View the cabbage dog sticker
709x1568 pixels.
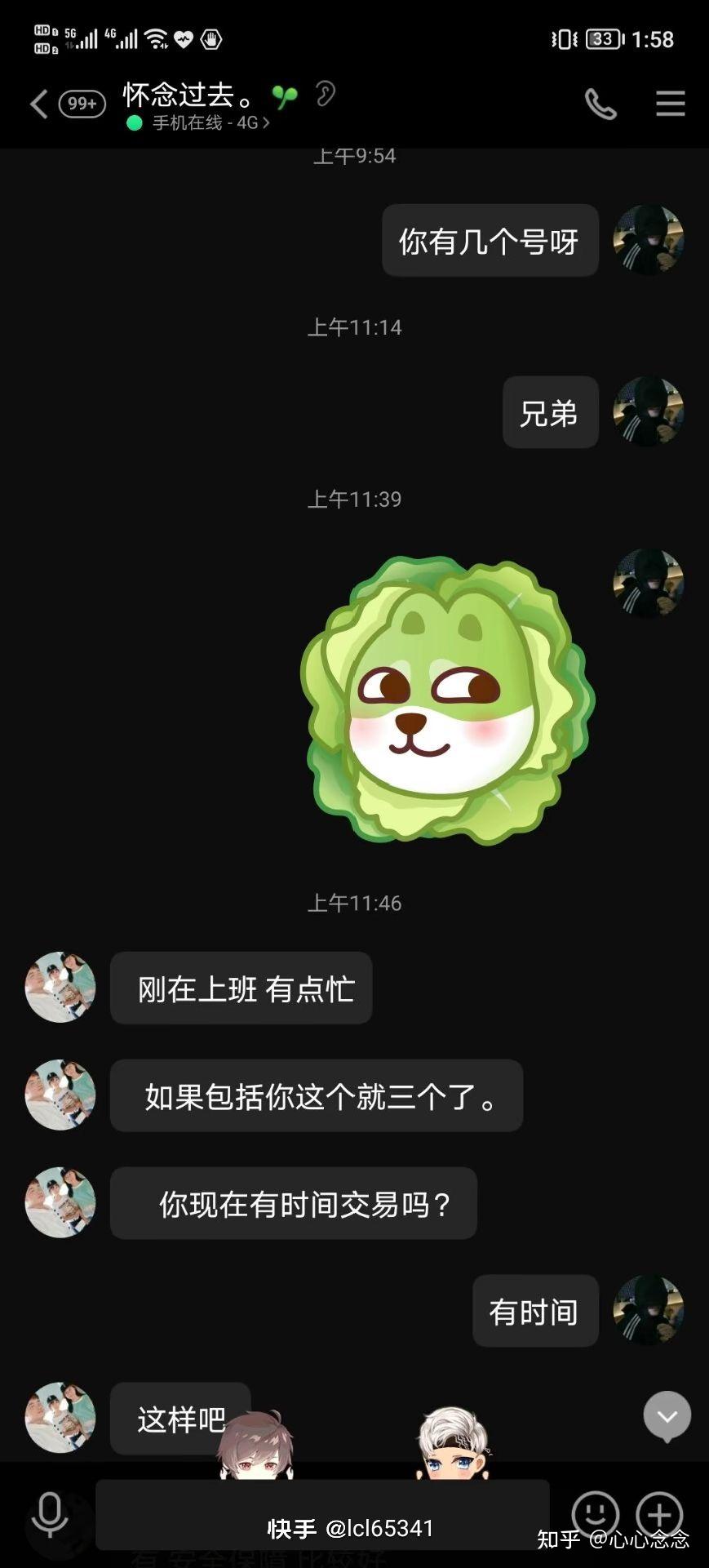point(447,700)
